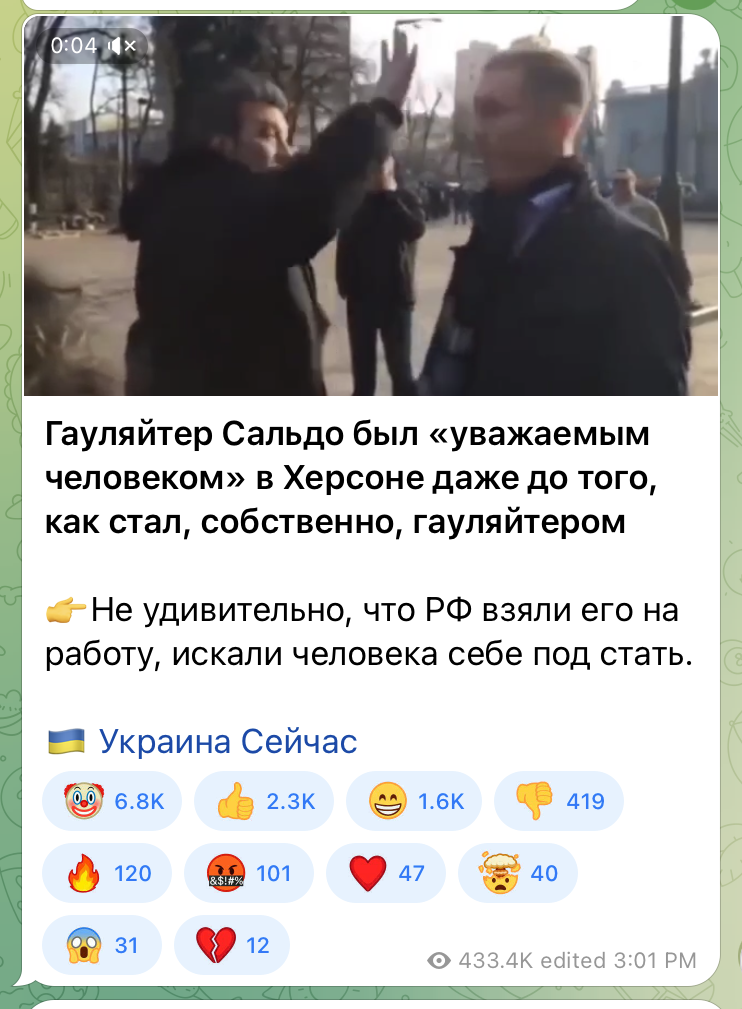React with the clown emoji 6.8K
742x1009 pixels.
click(112, 801)
